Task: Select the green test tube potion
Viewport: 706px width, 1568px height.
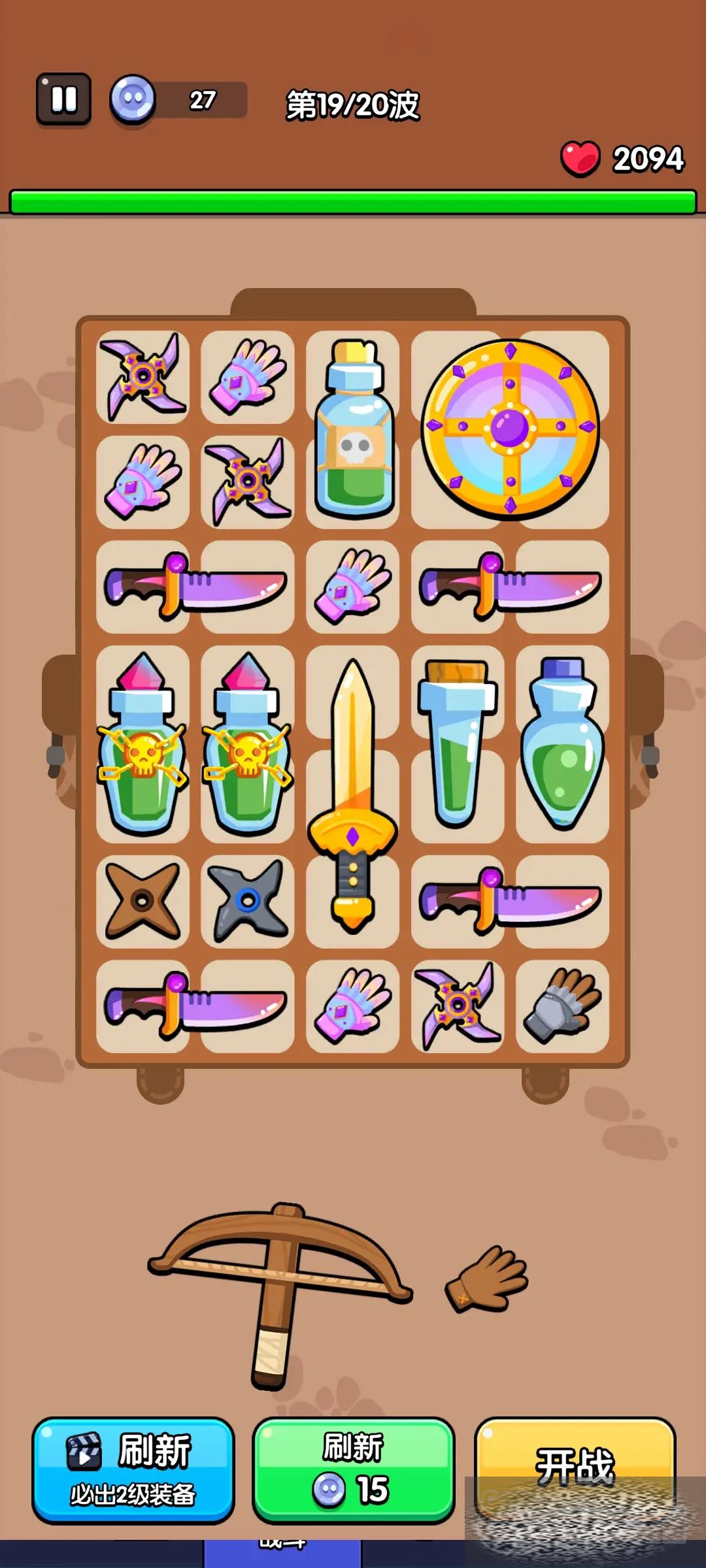Action: [457, 743]
